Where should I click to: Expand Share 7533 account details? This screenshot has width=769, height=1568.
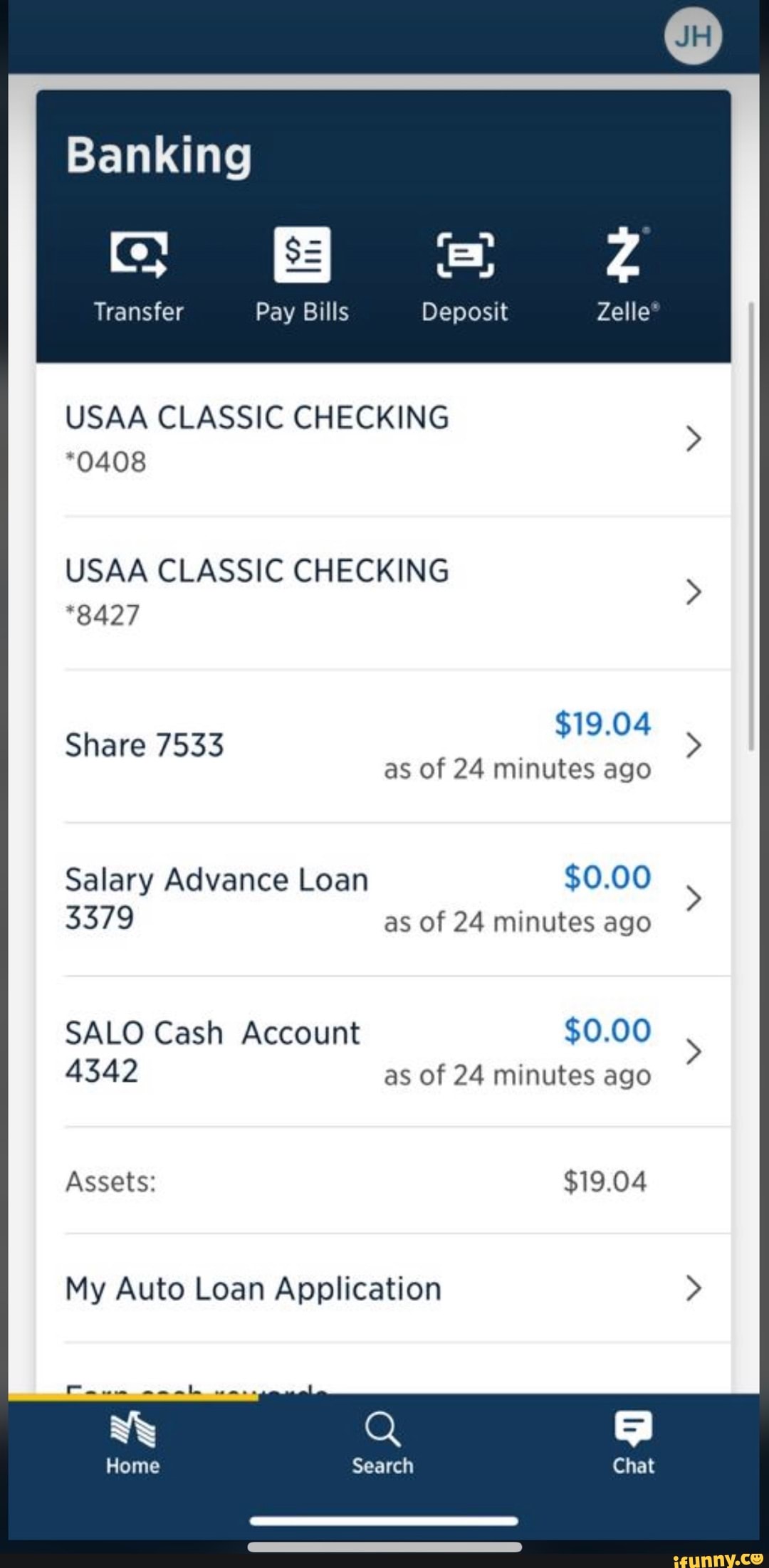tap(692, 747)
